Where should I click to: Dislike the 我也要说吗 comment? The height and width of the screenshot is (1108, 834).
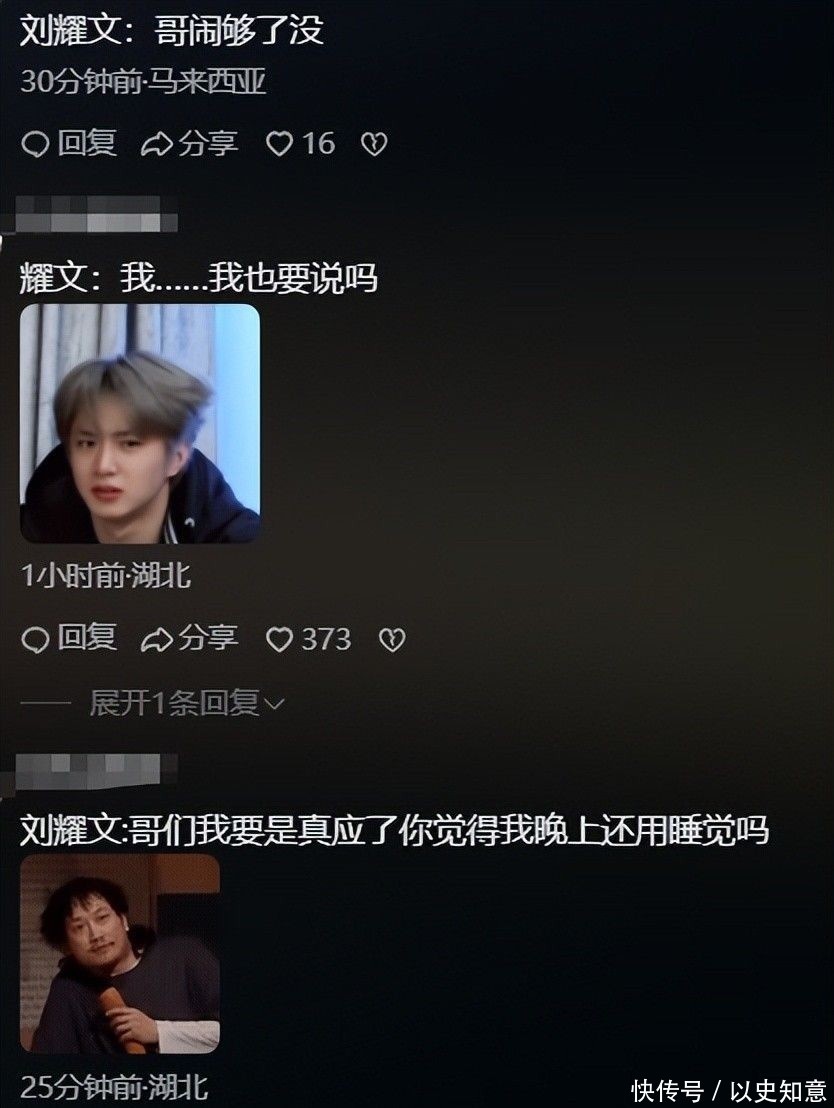coord(391,639)
